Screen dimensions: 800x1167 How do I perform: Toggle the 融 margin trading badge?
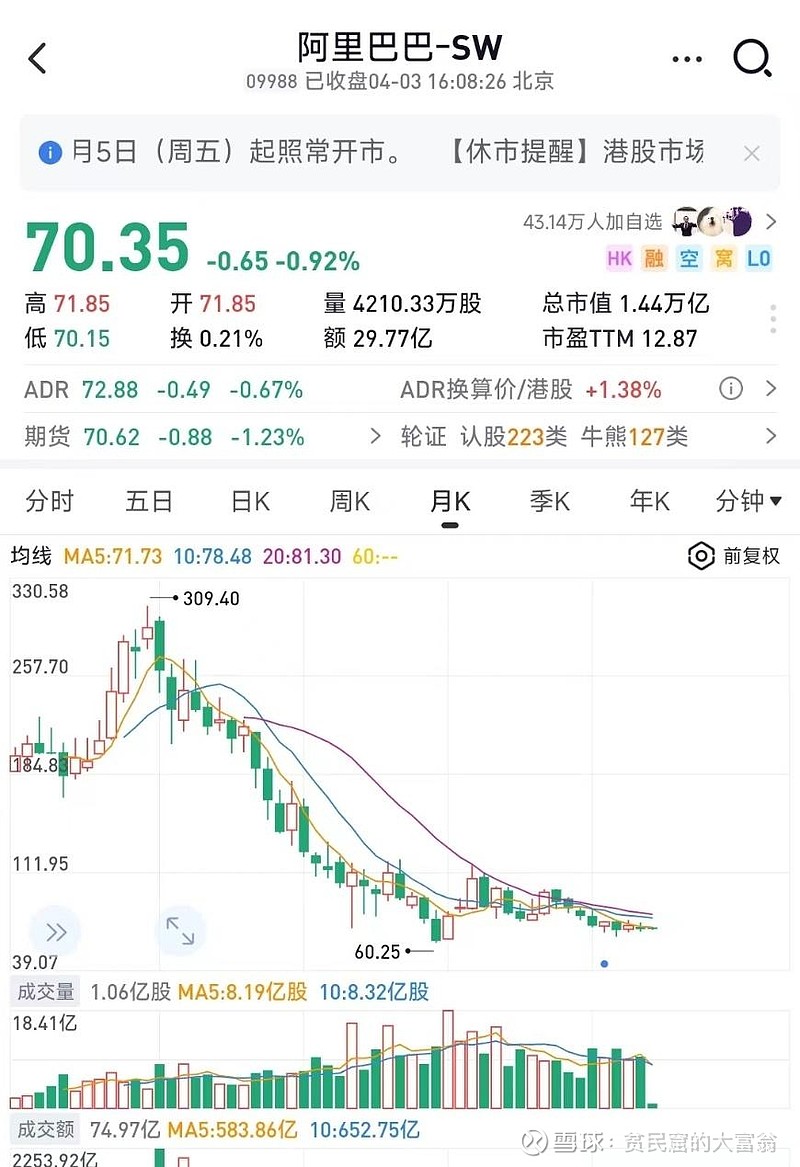[x=654, y=258]
